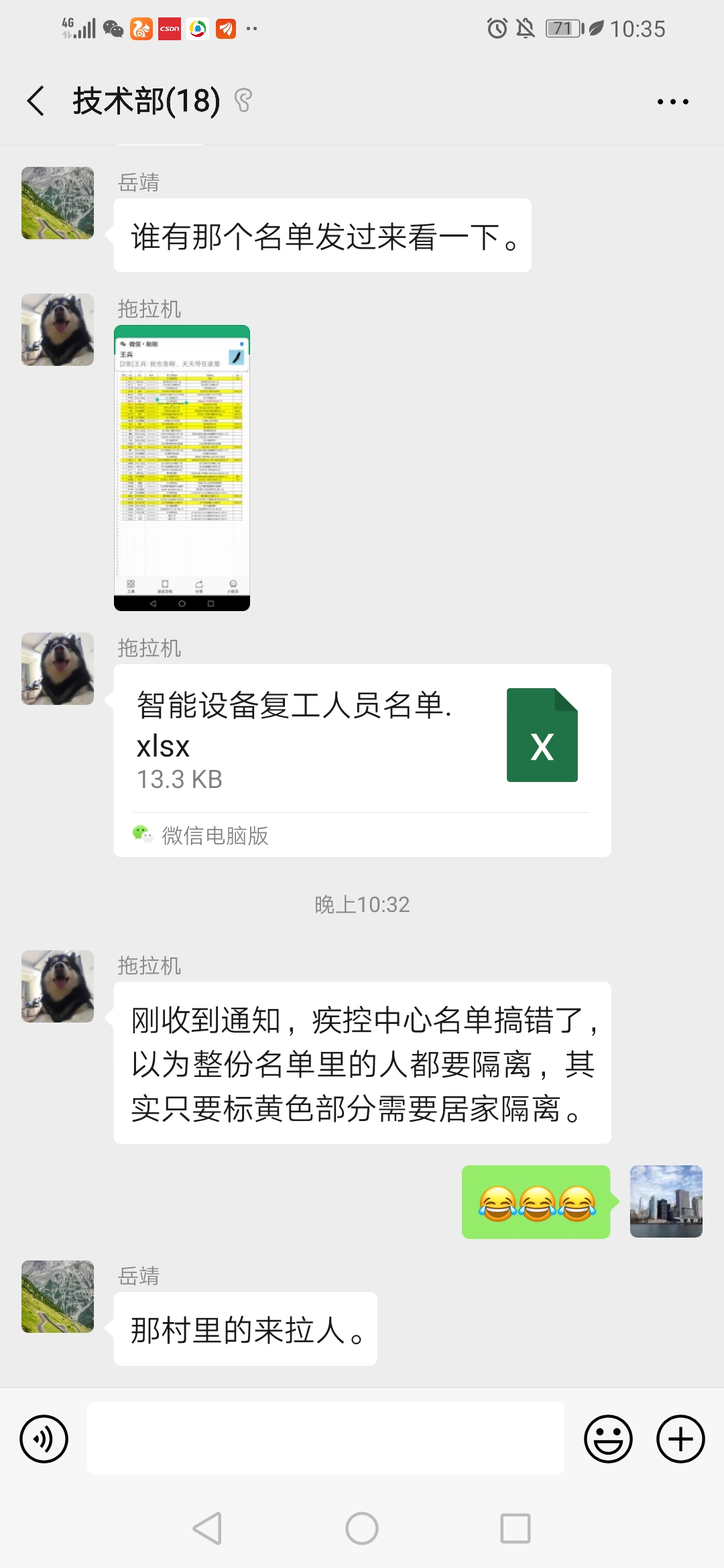
Task: Focus the message text field
Action: pyautogui.click(x=325, y=1439)
